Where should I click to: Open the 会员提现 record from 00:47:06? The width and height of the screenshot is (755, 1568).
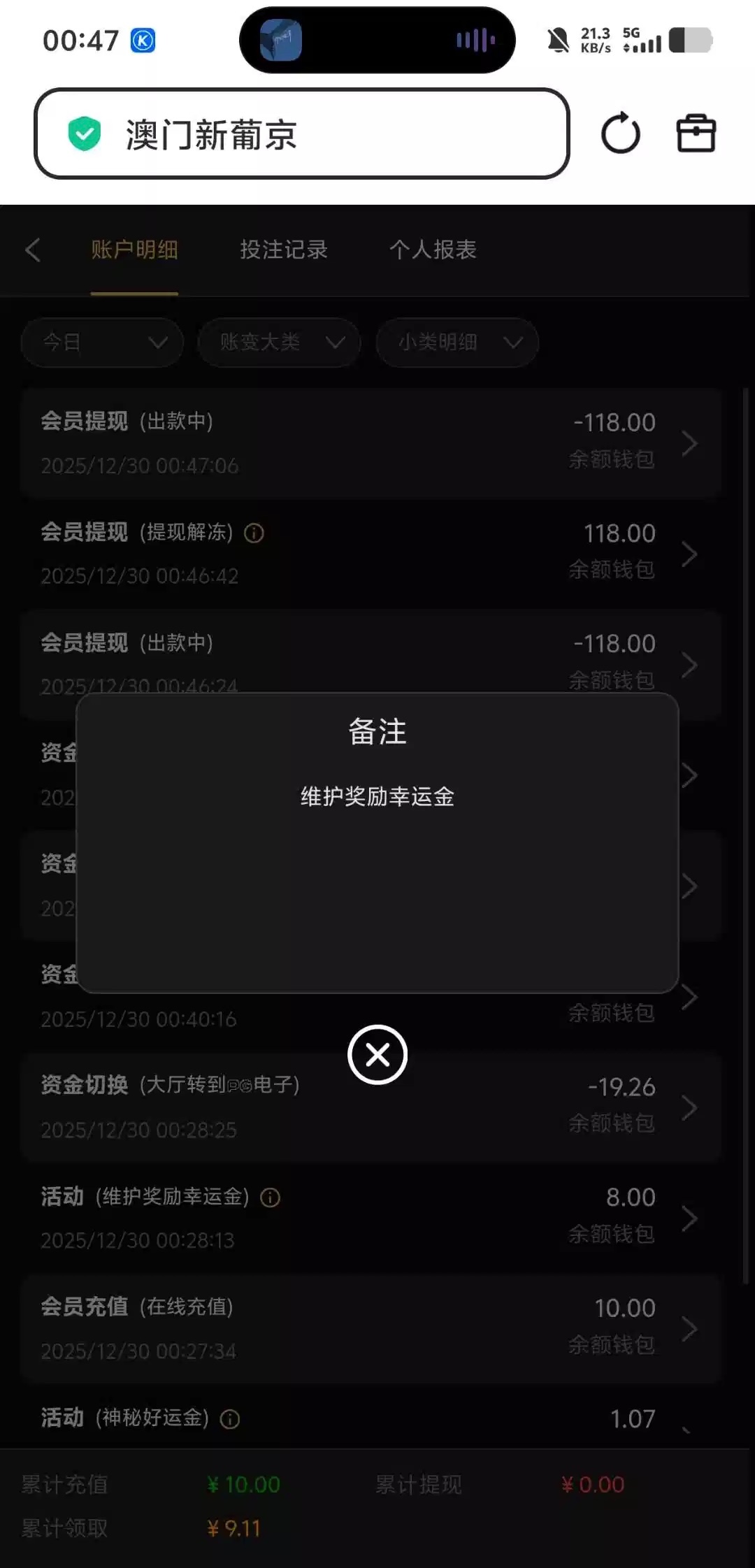tap(371, 443)
